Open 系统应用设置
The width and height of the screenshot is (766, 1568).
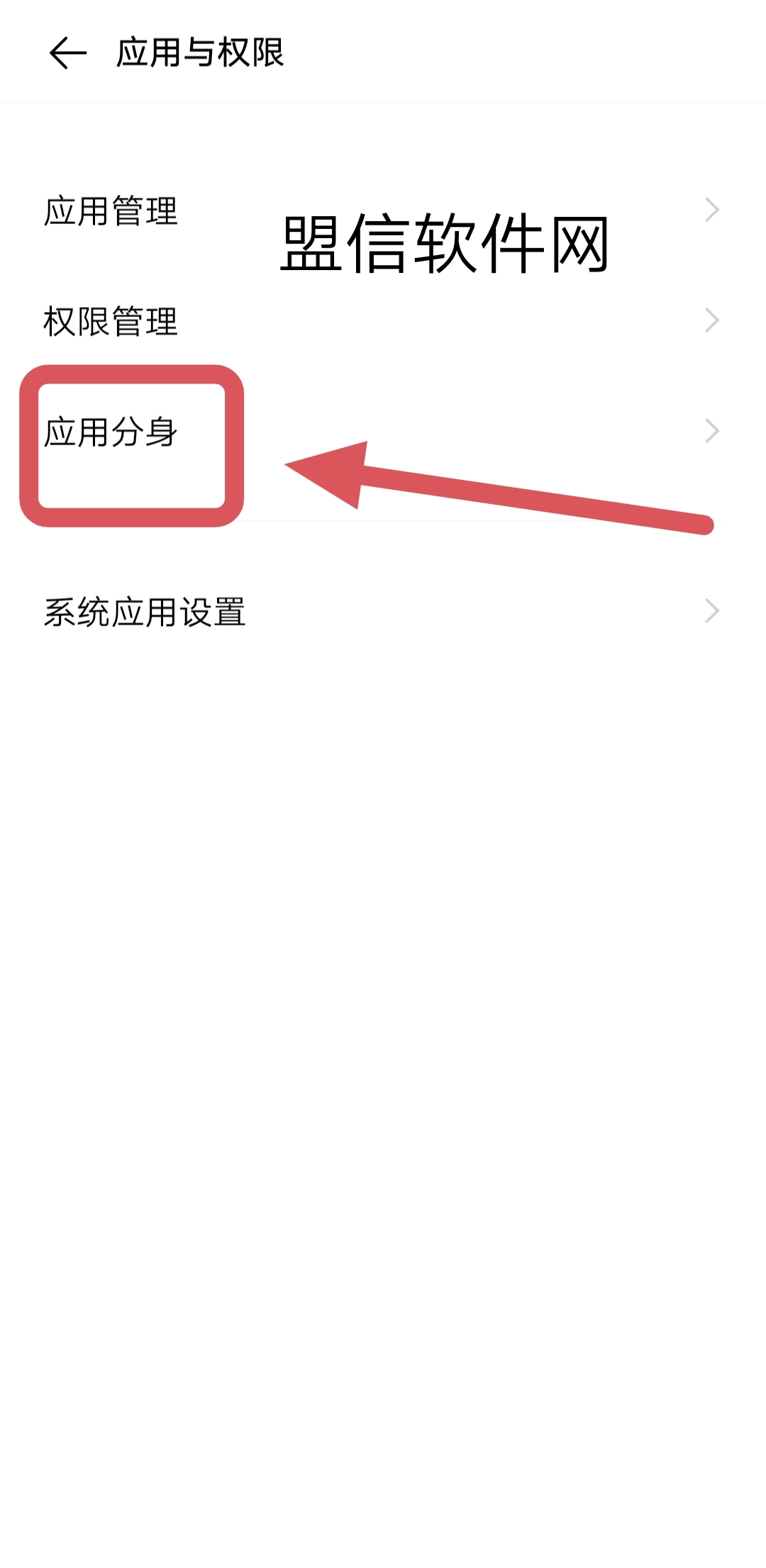click(383, 612)
